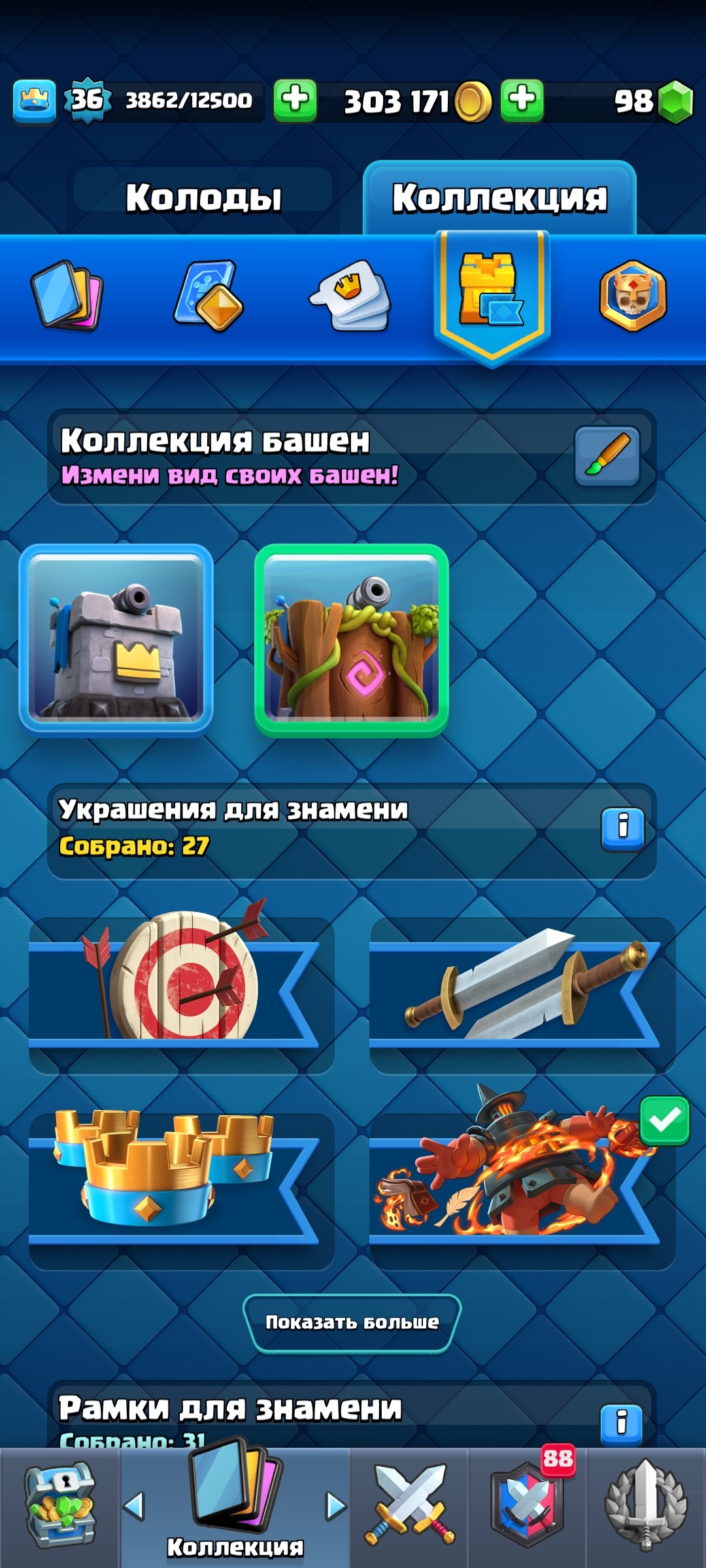Viewport: 706px width, 1568px height.
Task: Edit tower skins with the paintbrush button
Action: click(x=607, y=456)
